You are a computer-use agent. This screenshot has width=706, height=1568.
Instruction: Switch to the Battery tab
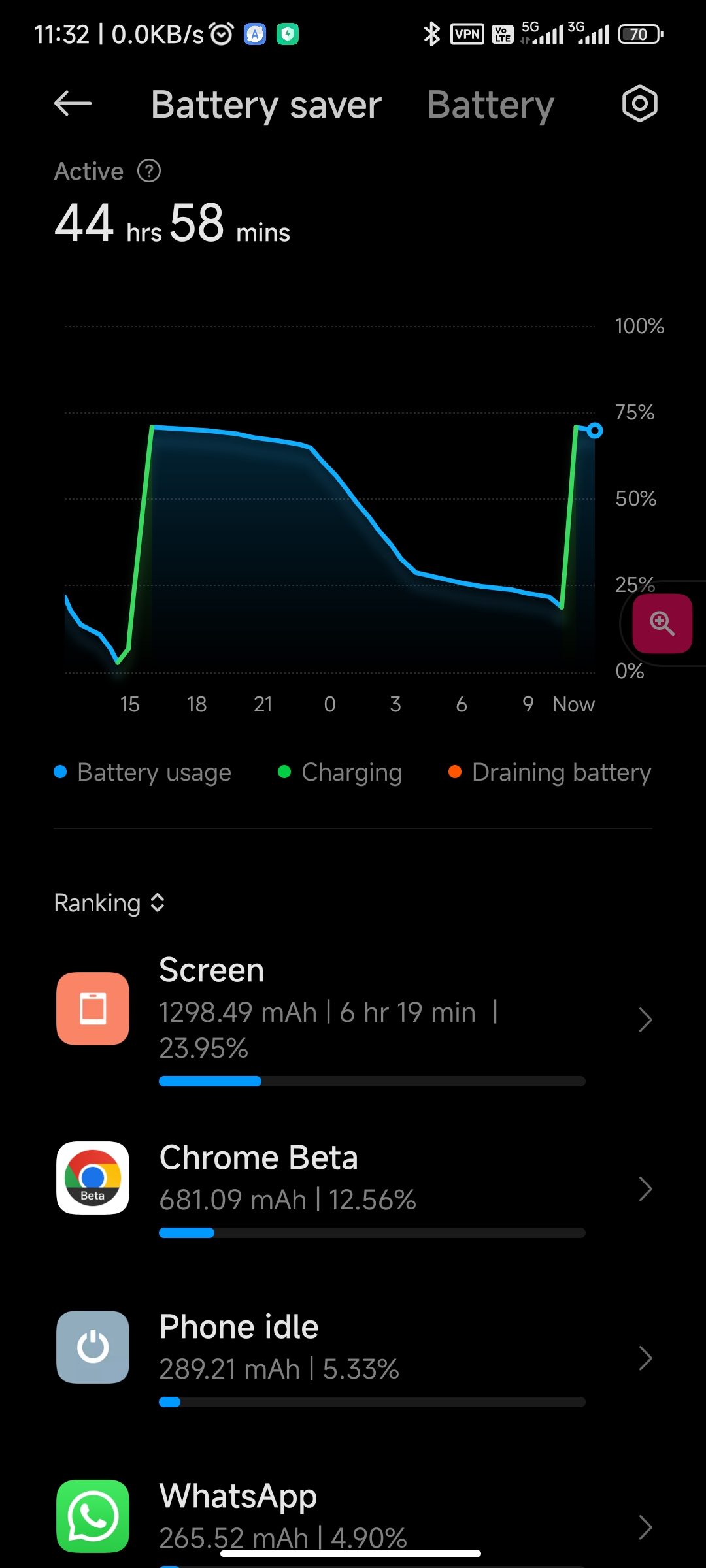click(x=490, y=105)
